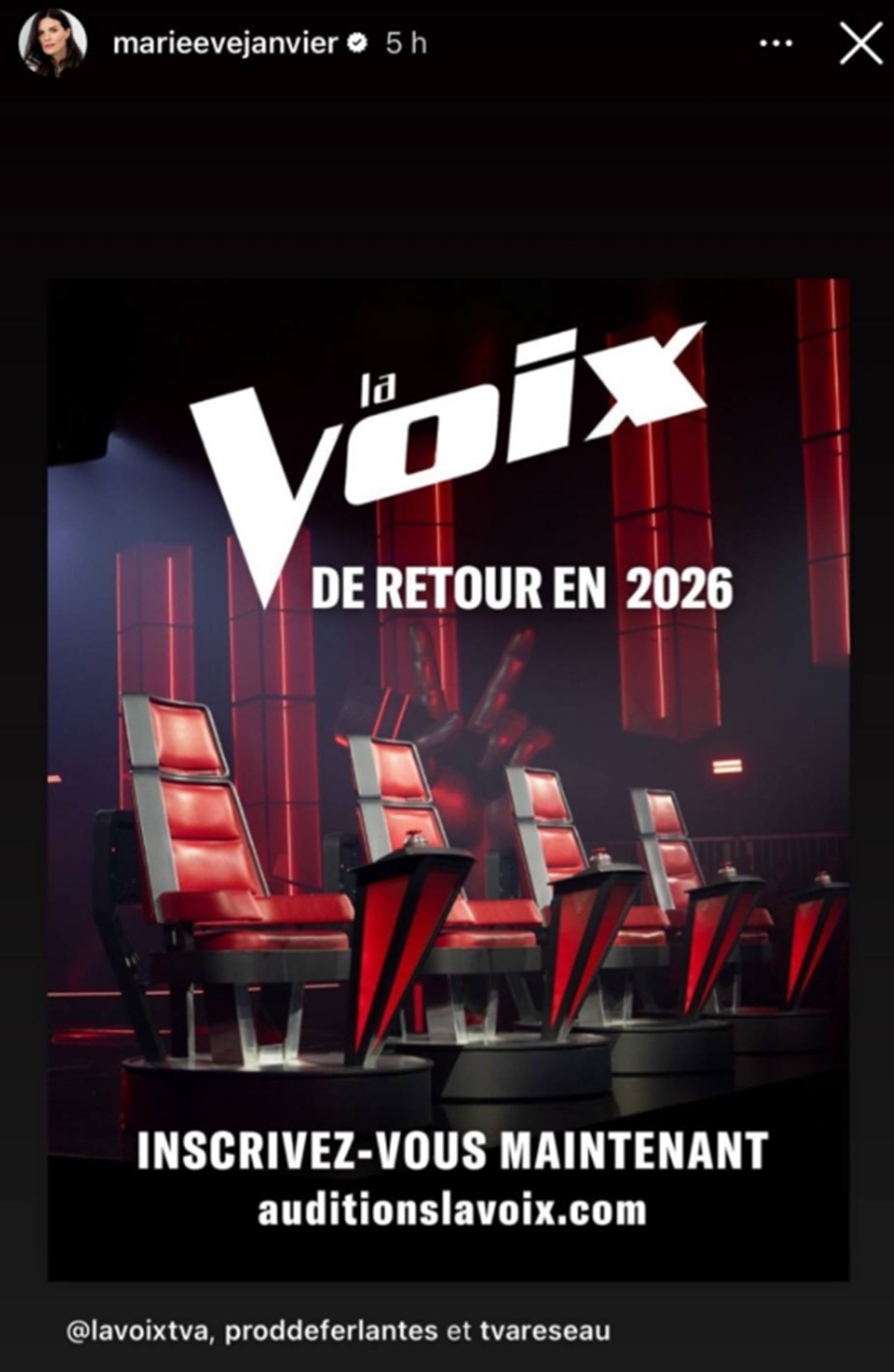894x1372 pixels.
Task: Tap the marieevejanvier username
Action: click(224, 43)
